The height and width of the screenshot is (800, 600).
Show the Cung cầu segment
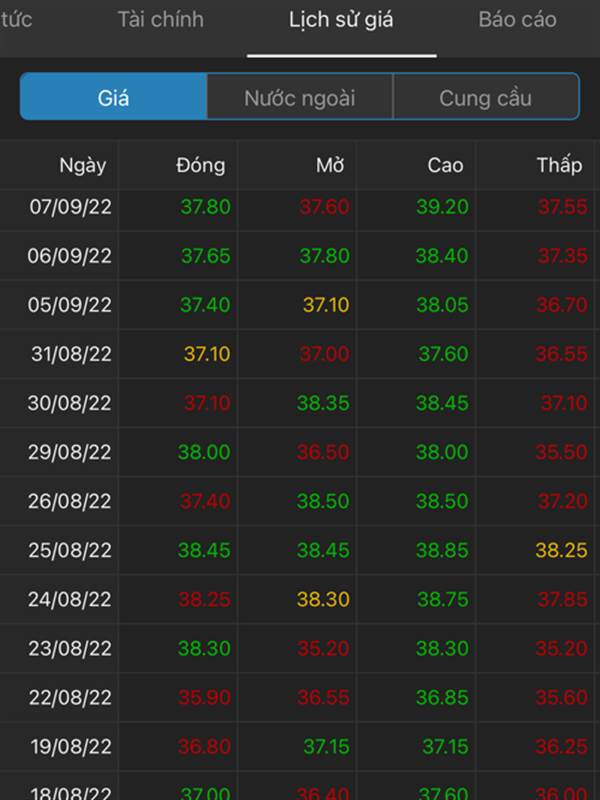(x=485, y=98)
